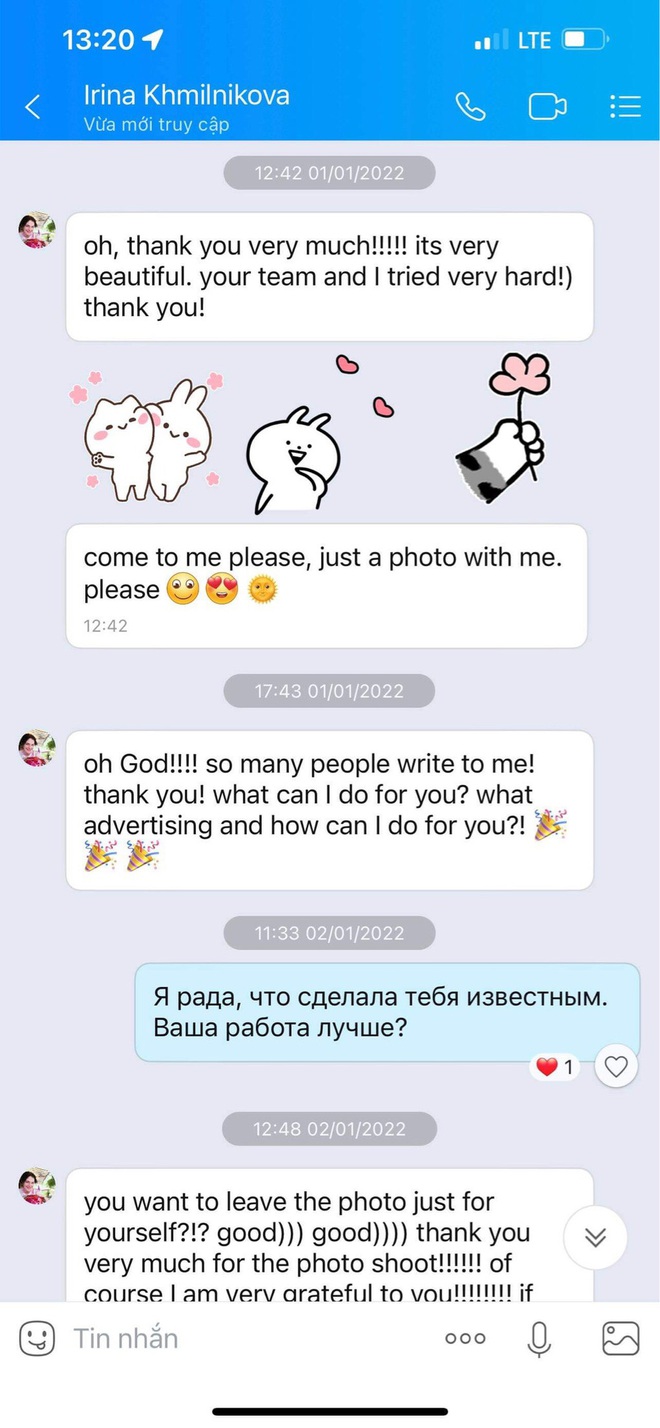View reactions on the Russian message
The image size is (660, 1428).
click(555, 1067)
